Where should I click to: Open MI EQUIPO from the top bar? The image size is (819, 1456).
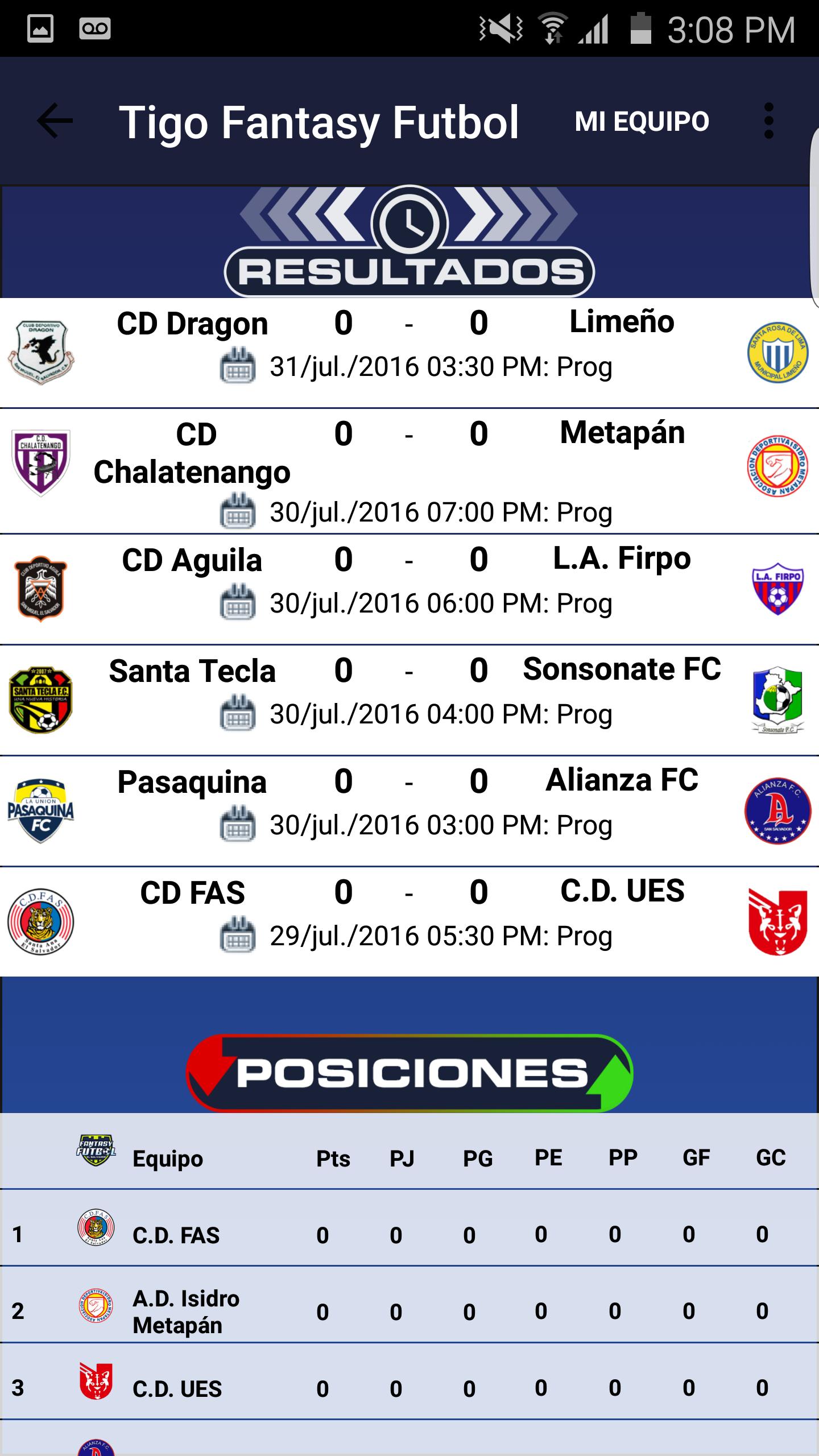[642, 121]
